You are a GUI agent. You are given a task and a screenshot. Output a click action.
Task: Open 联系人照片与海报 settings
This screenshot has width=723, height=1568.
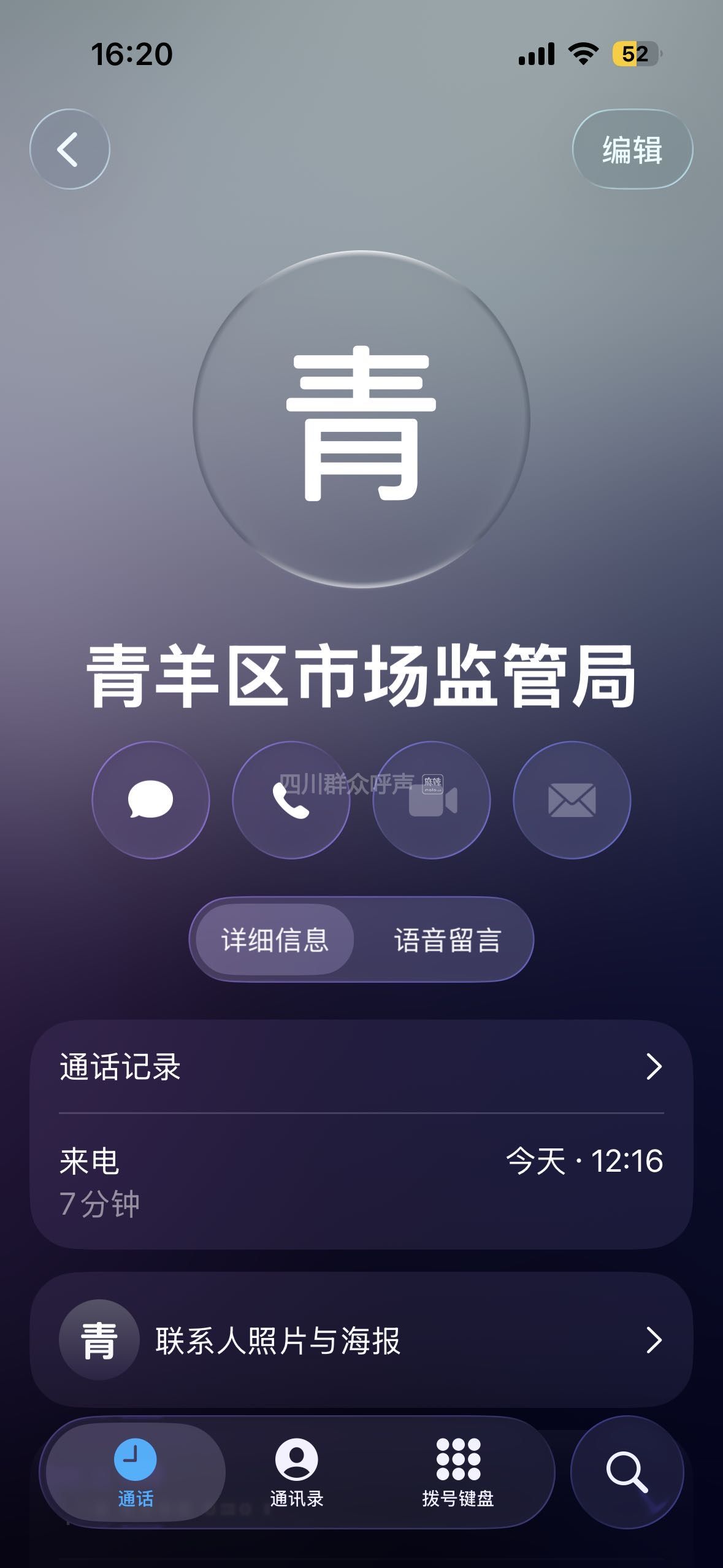pyautogui.click(x=361, y=1340)
